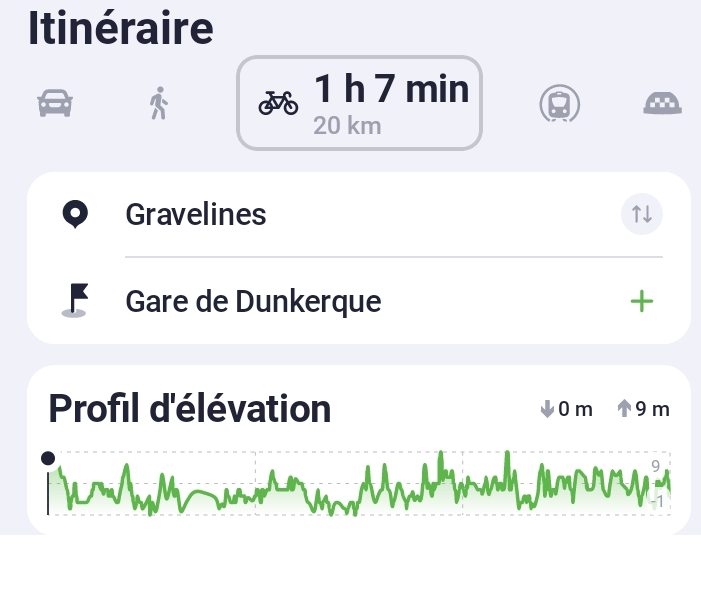Select the walking route option

pos(157,103)
